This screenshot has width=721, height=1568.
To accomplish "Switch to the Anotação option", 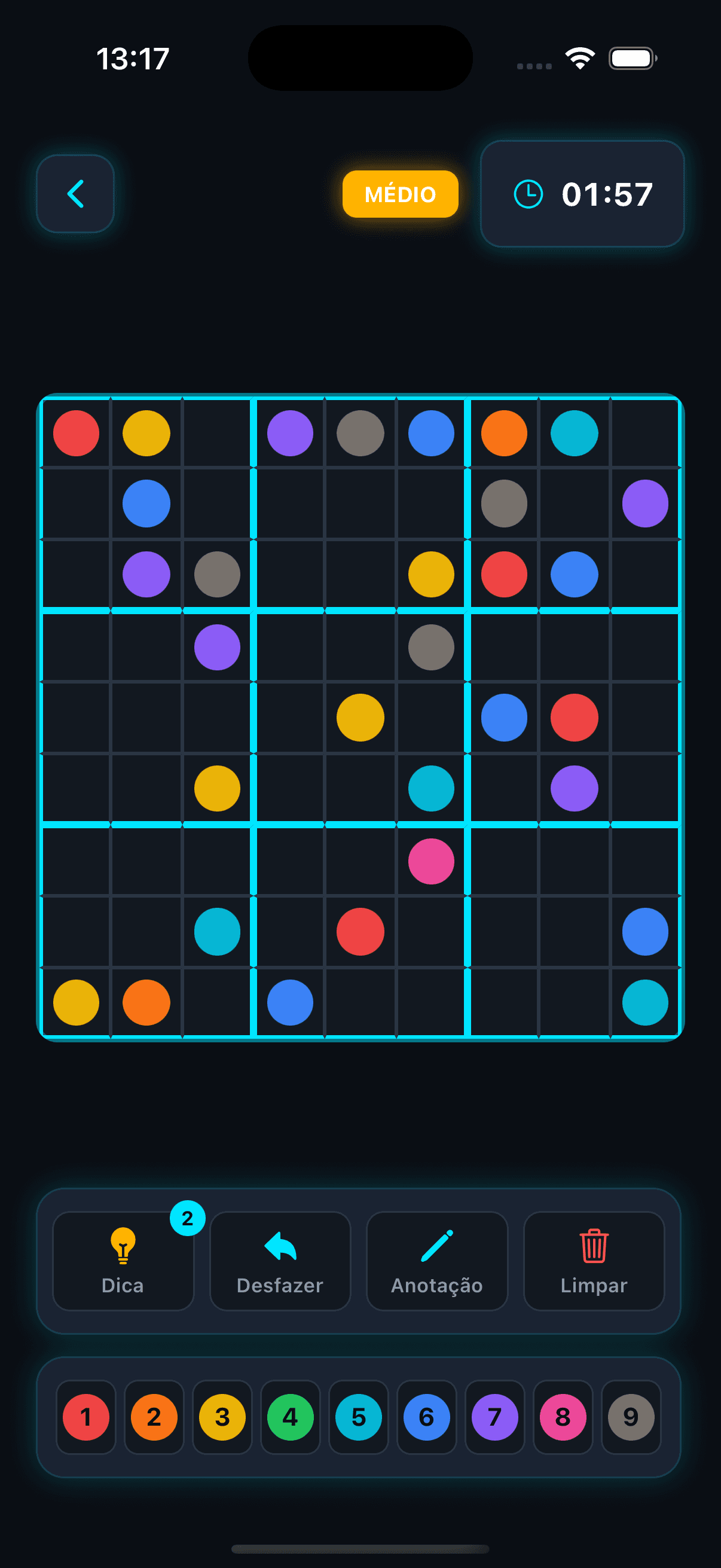I will point(437,1262).
